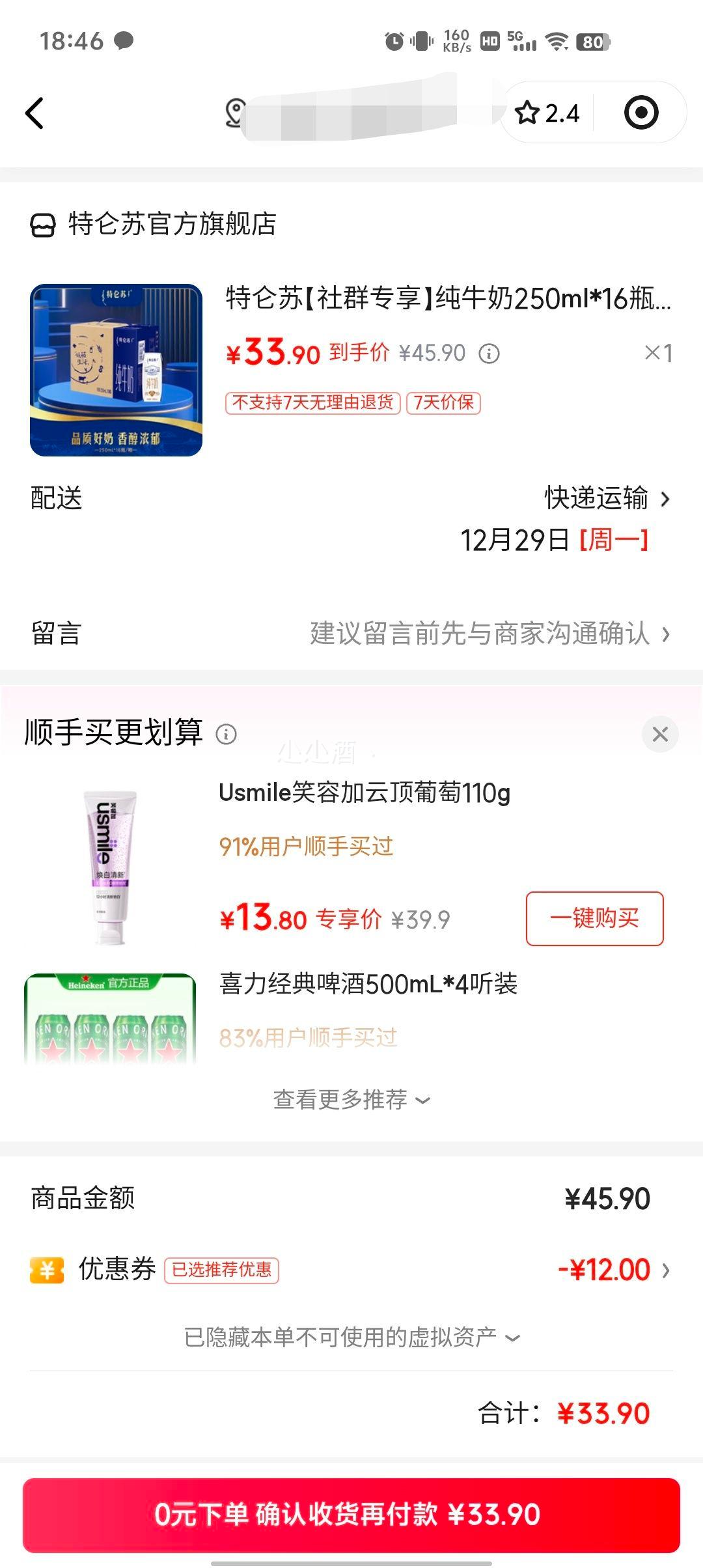Open the 2.4 star rating panel

tap(550, 112)
